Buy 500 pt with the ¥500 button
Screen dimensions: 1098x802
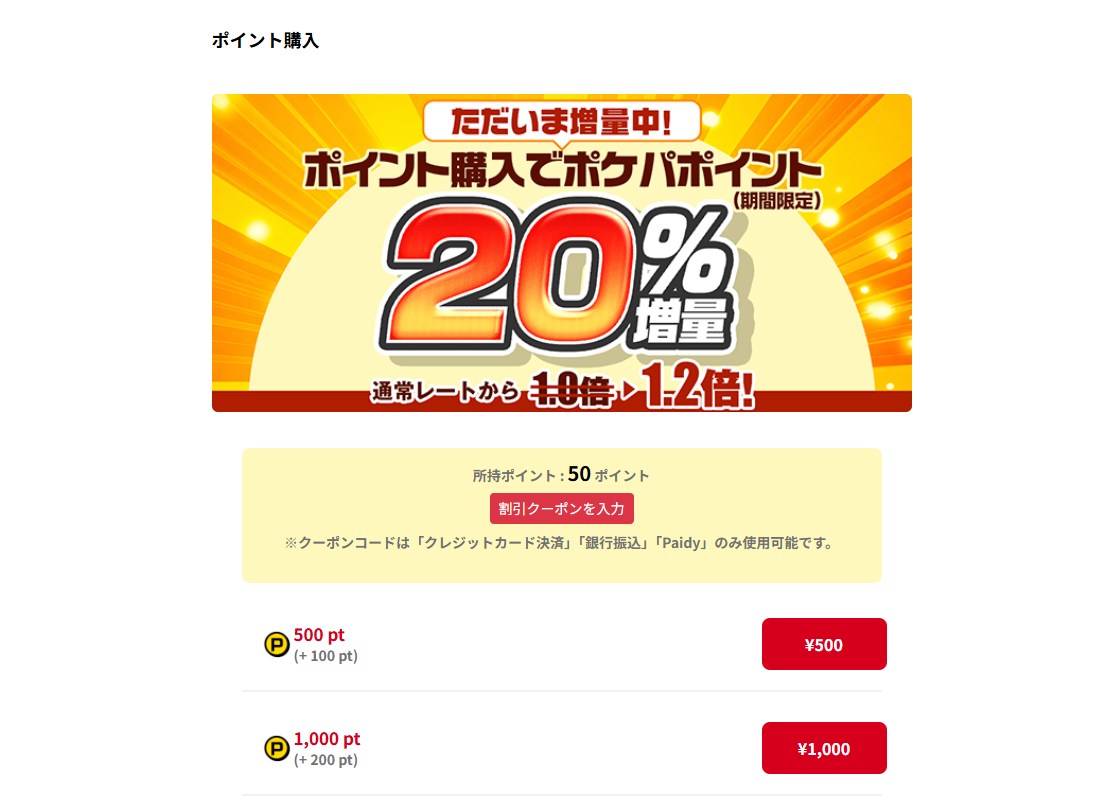coord(823,644)
